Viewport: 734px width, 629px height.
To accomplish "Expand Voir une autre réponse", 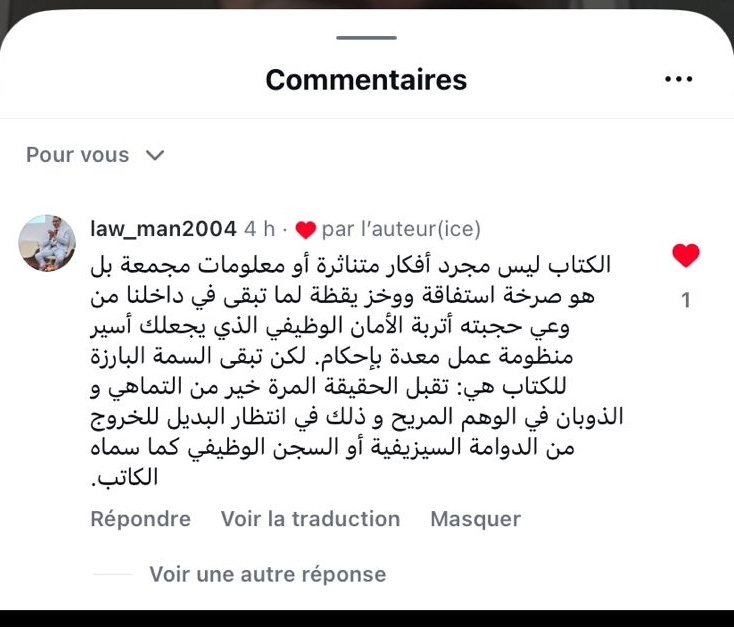I will [267, 574].
